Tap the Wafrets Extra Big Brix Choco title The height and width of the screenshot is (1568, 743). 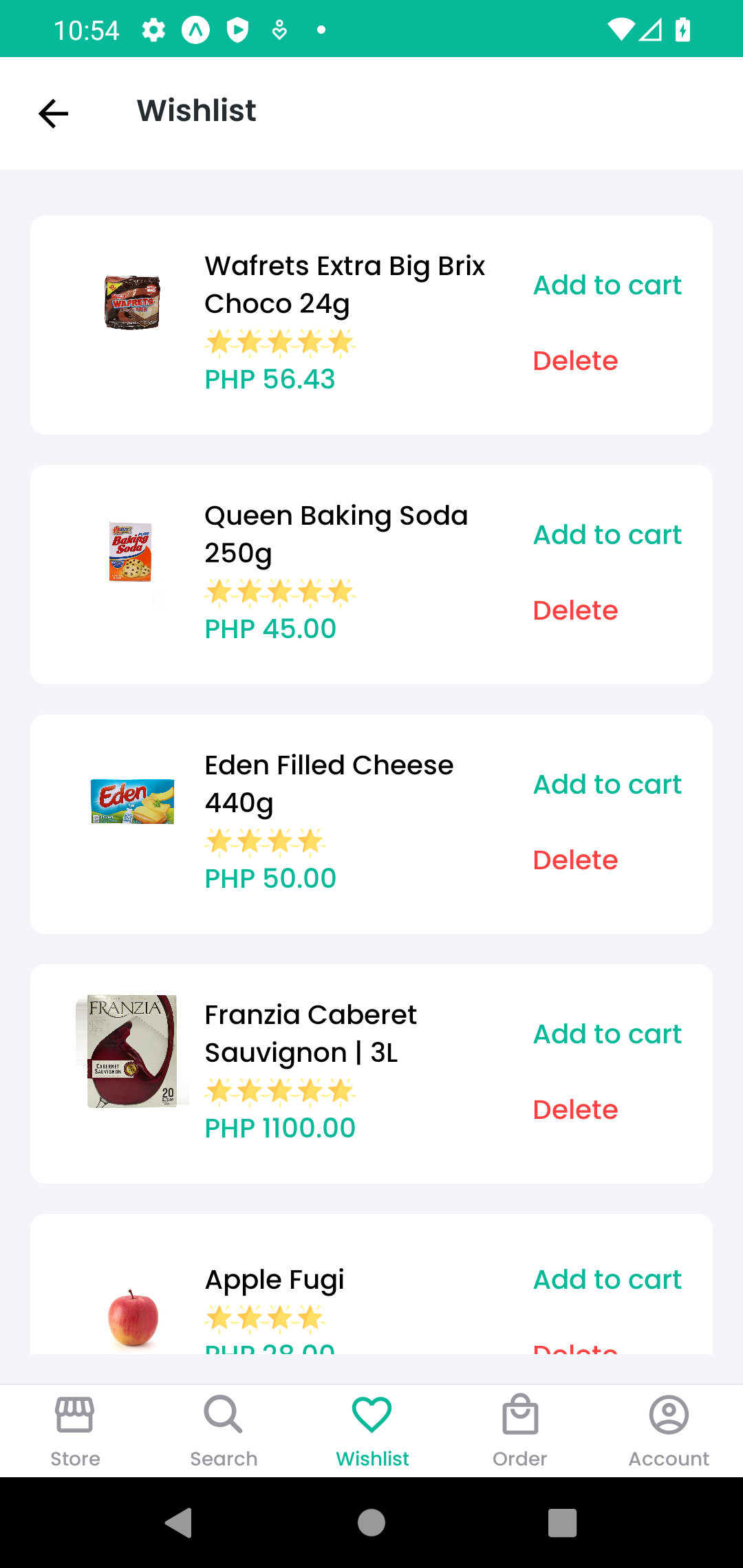[x=345, y=284]
